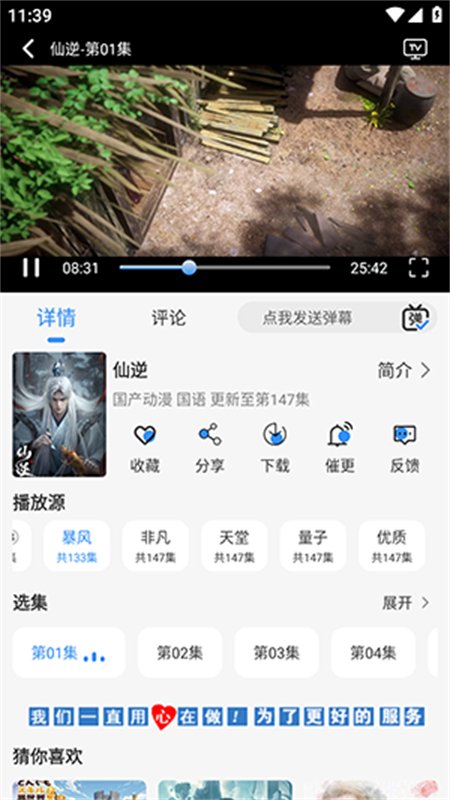Cast video to TV
The image size is (450, 800).
(x=415, y=49)
